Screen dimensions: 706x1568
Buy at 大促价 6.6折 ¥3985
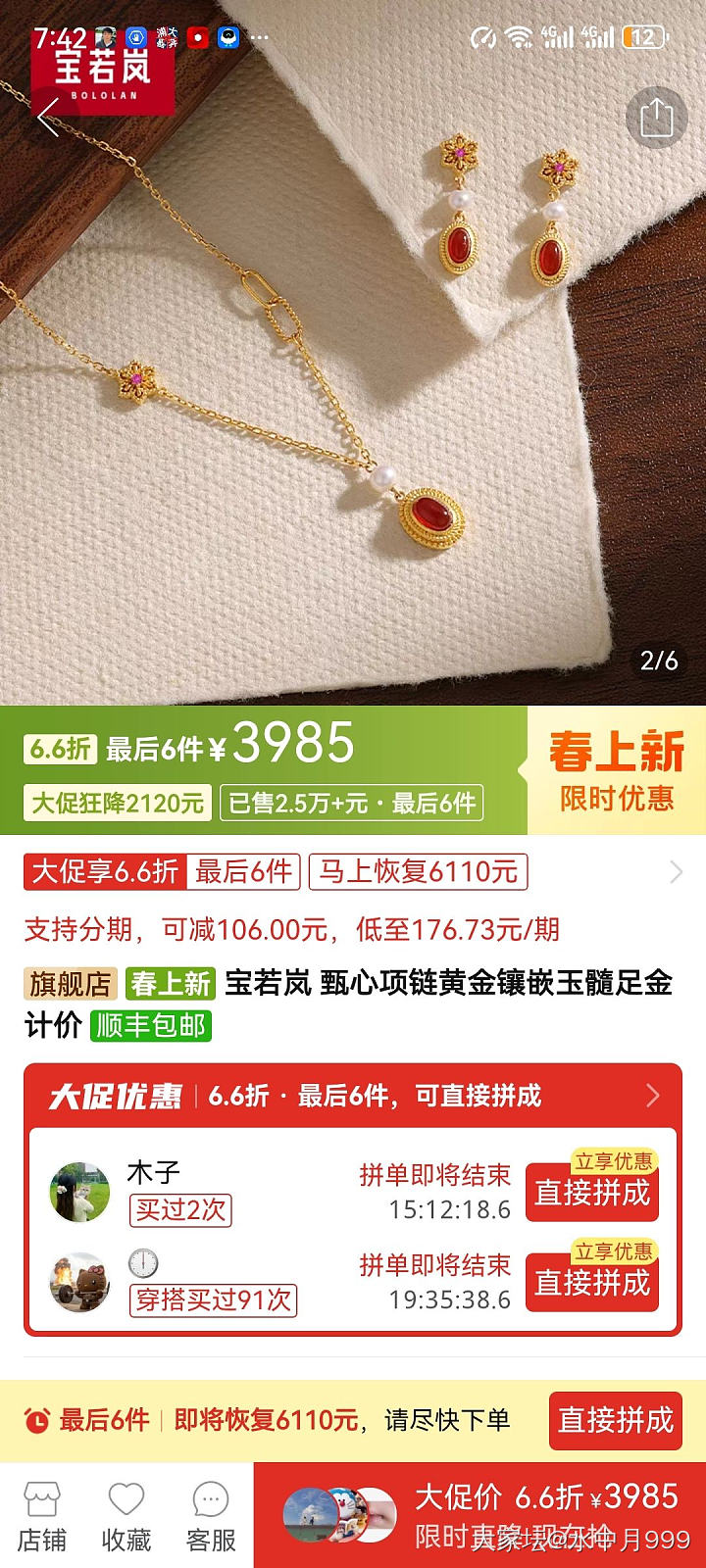pyautogui.click(x=545, y=1514)
